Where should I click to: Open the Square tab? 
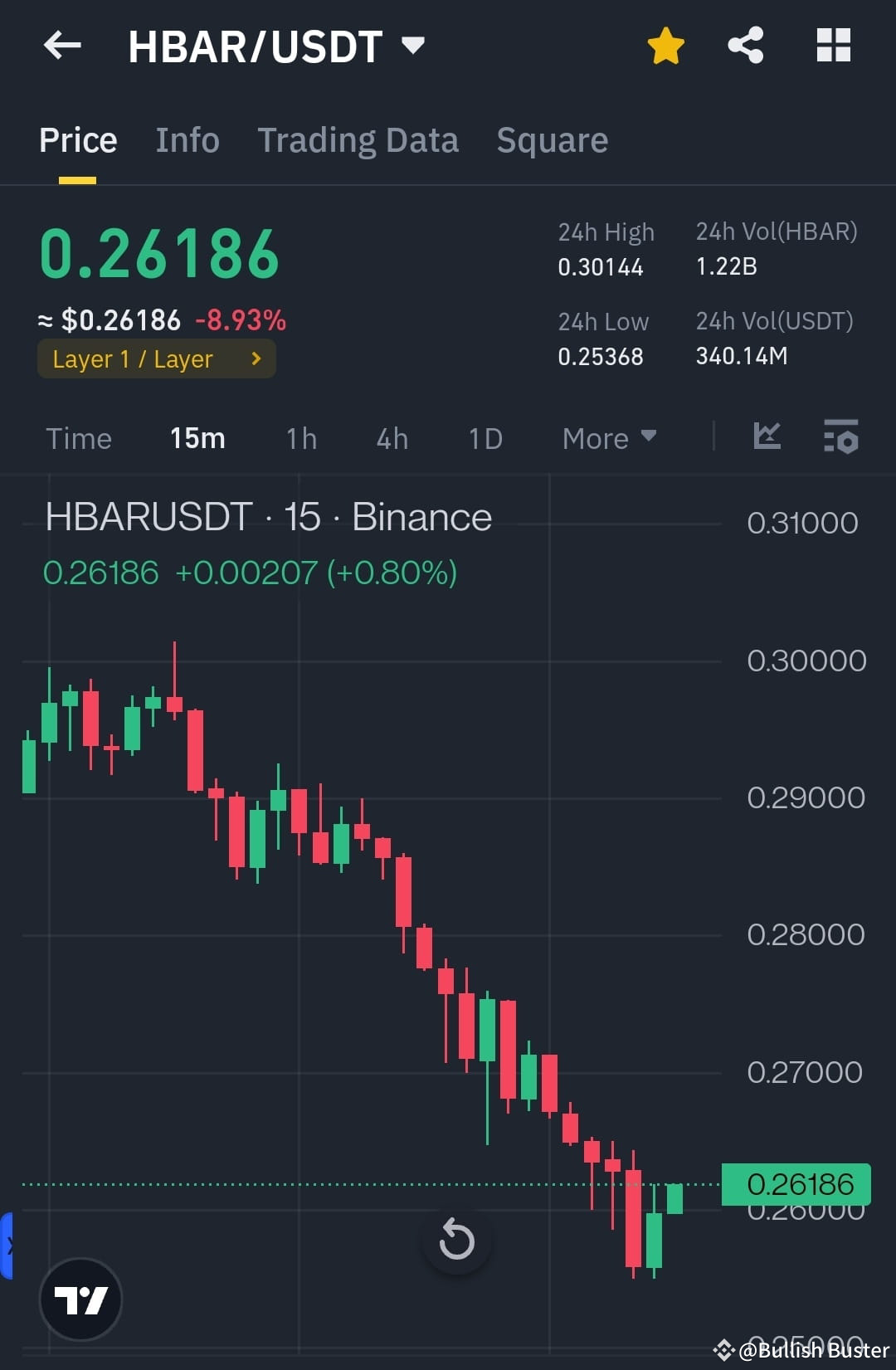pos(552,139)
